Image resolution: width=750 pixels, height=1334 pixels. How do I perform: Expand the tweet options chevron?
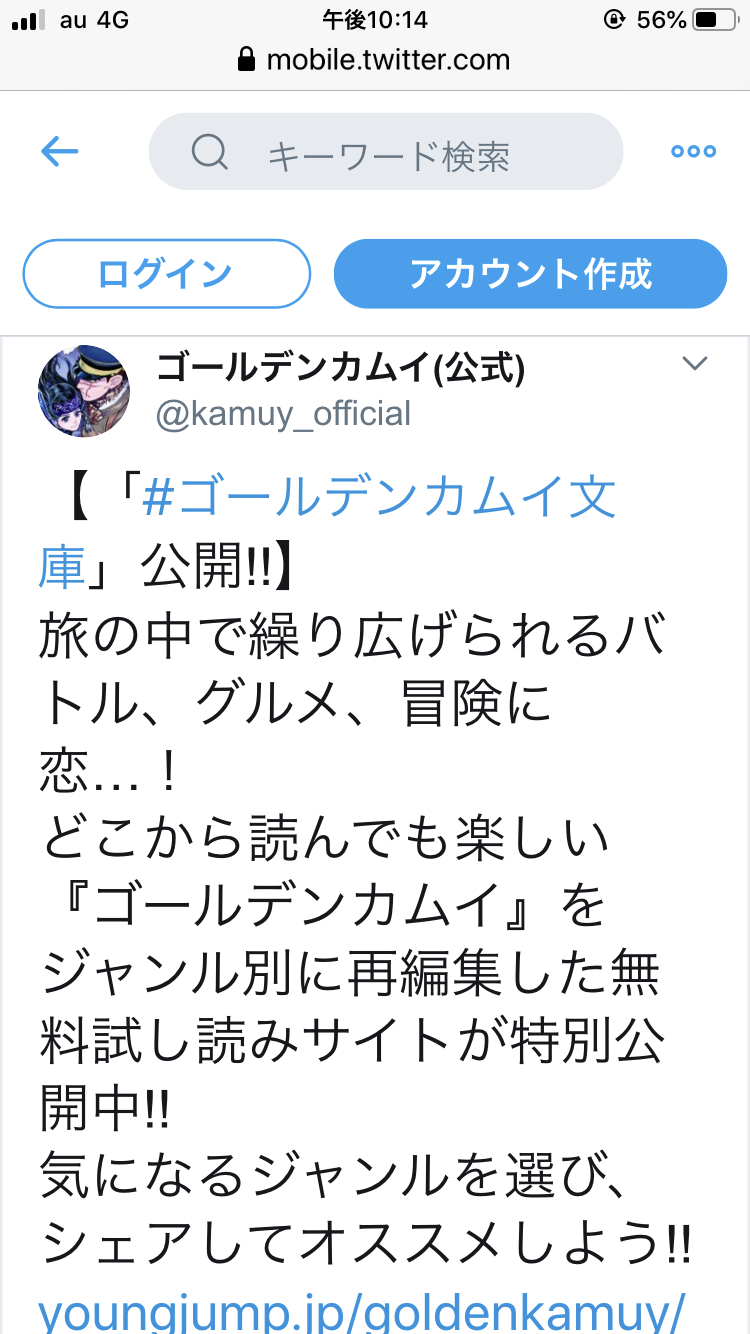pos(695,364)
